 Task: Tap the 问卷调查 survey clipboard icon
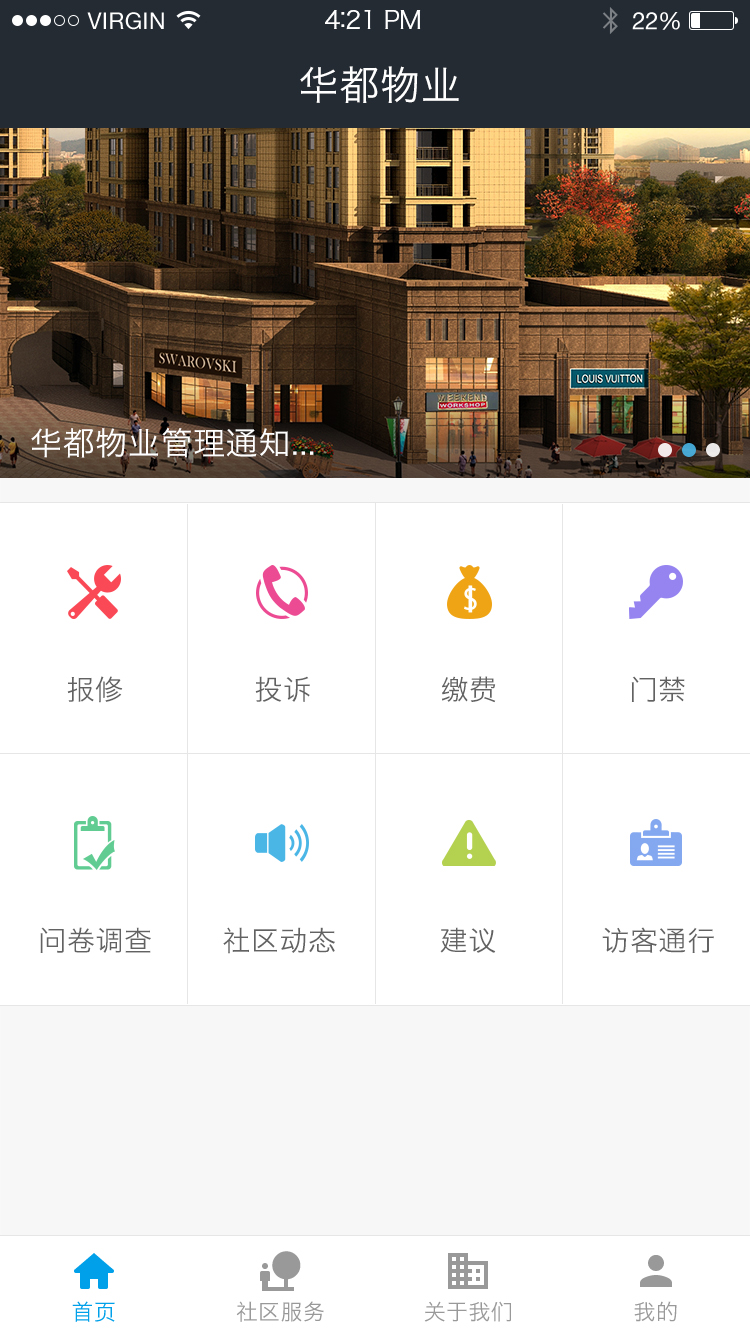94,842
